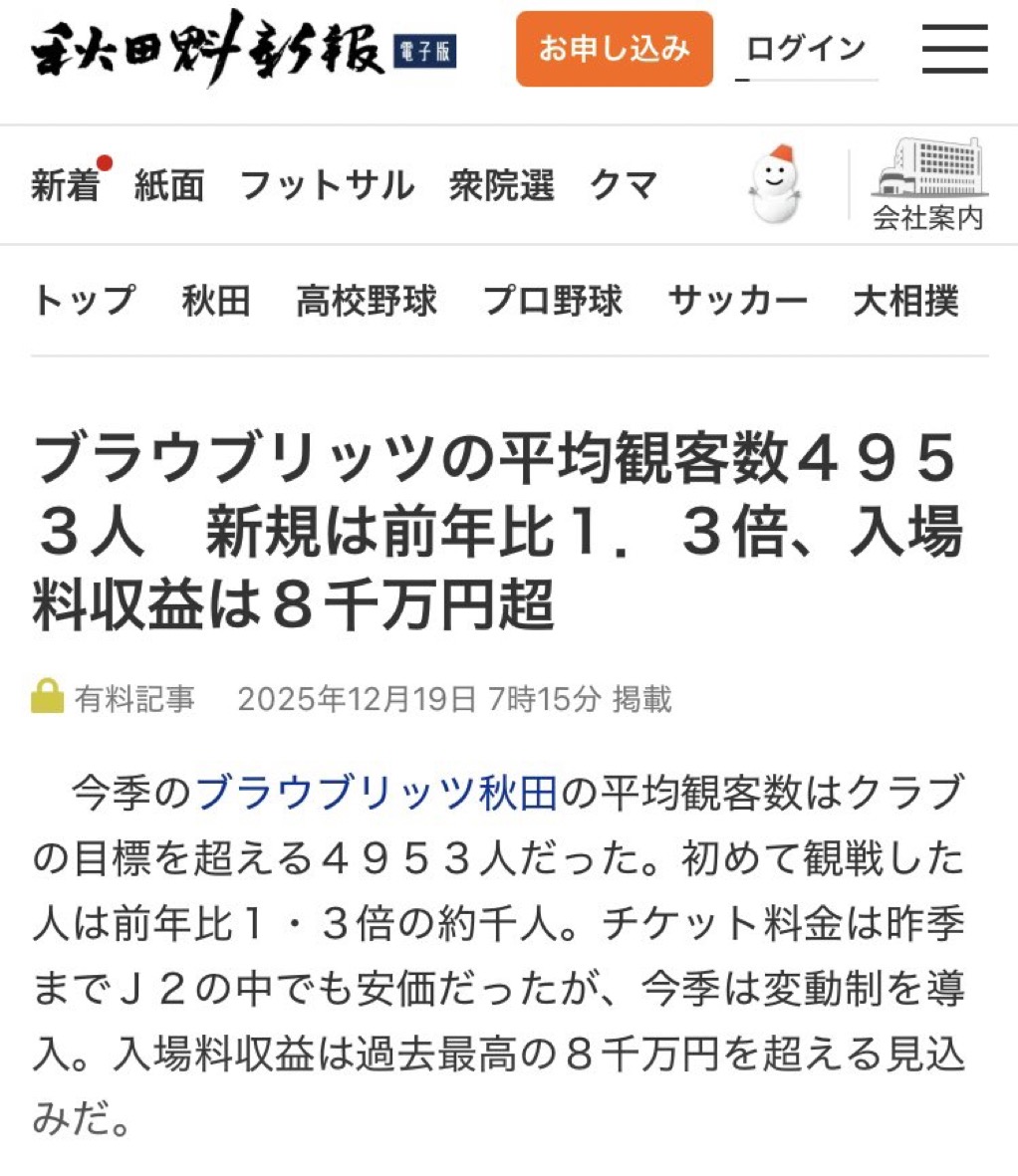Tap the お申し込み subscribe button
Screen dimensions: 1018x1176
point(614,49)
